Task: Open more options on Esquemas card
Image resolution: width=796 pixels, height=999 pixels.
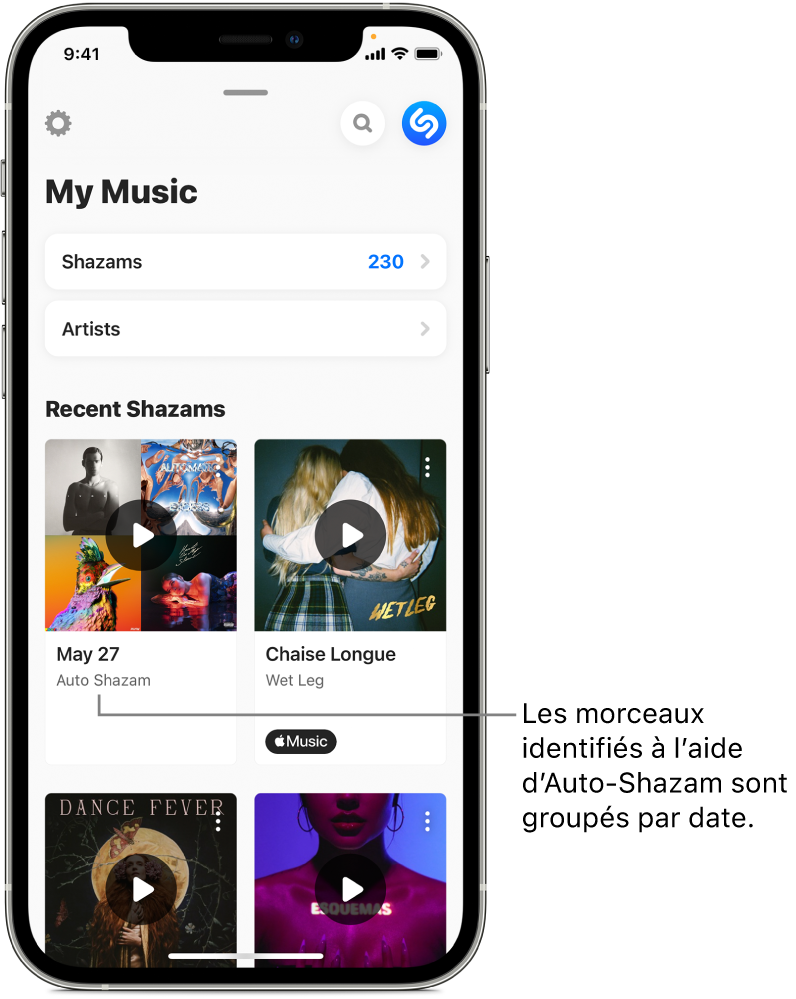Action: click(427, 821)
